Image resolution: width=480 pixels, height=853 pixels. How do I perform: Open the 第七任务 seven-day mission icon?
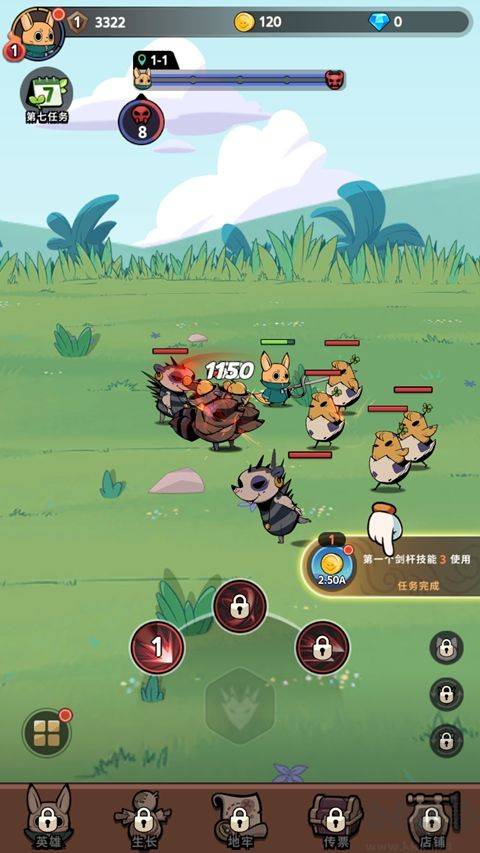point(47,96)
